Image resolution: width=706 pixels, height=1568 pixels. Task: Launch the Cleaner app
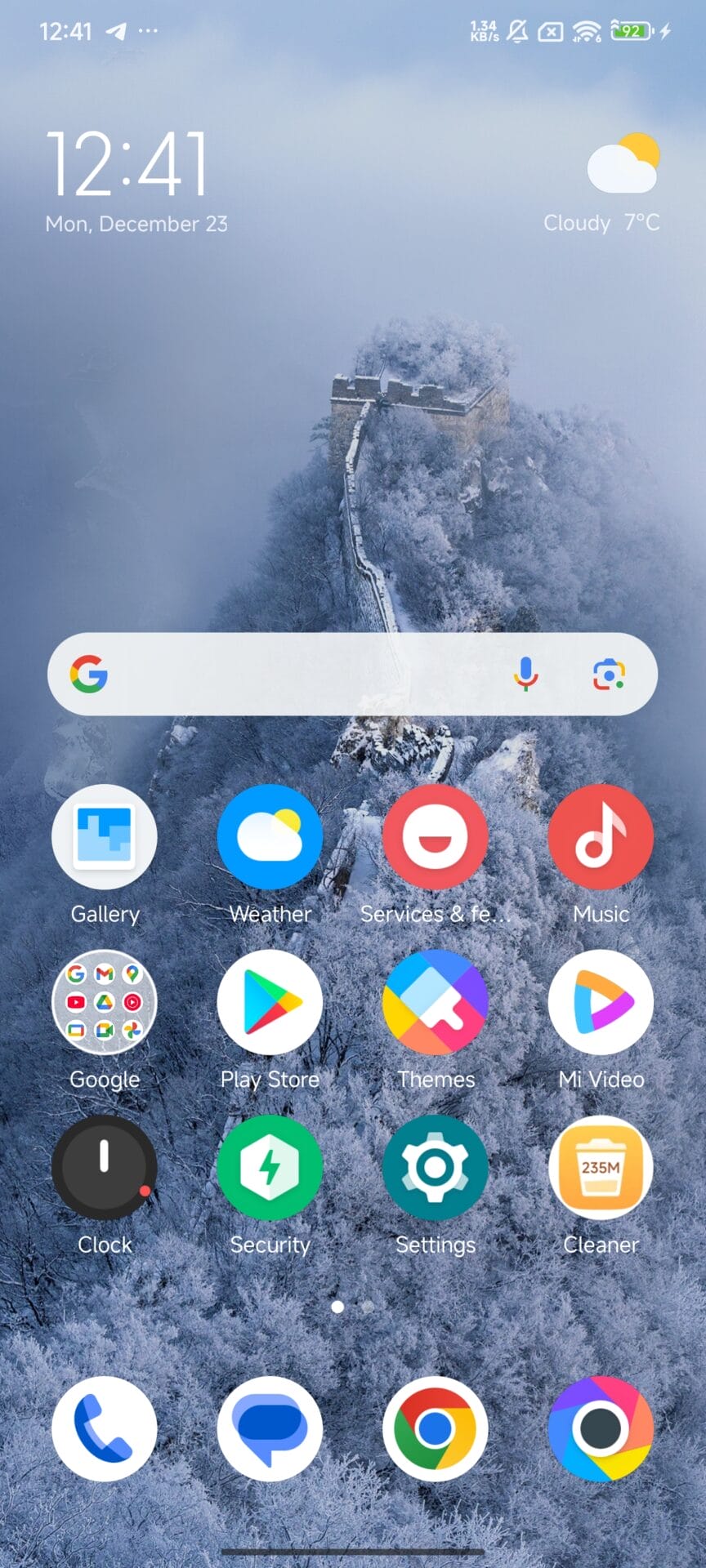tap(601, 1168)
